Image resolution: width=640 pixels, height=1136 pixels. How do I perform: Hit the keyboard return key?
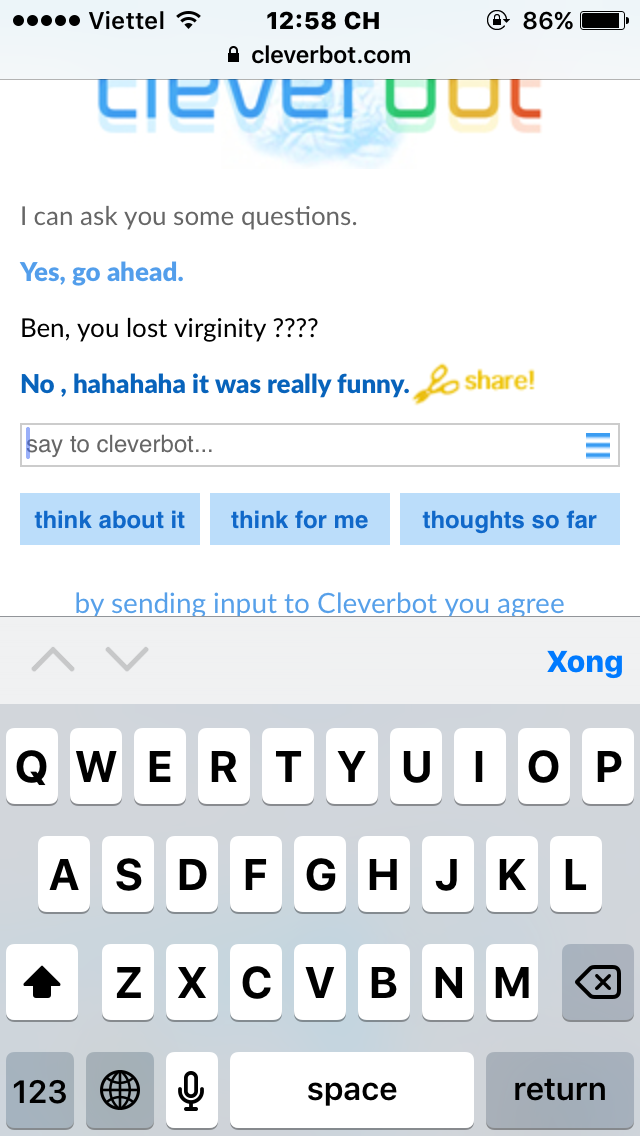[x=559, y=1089]
